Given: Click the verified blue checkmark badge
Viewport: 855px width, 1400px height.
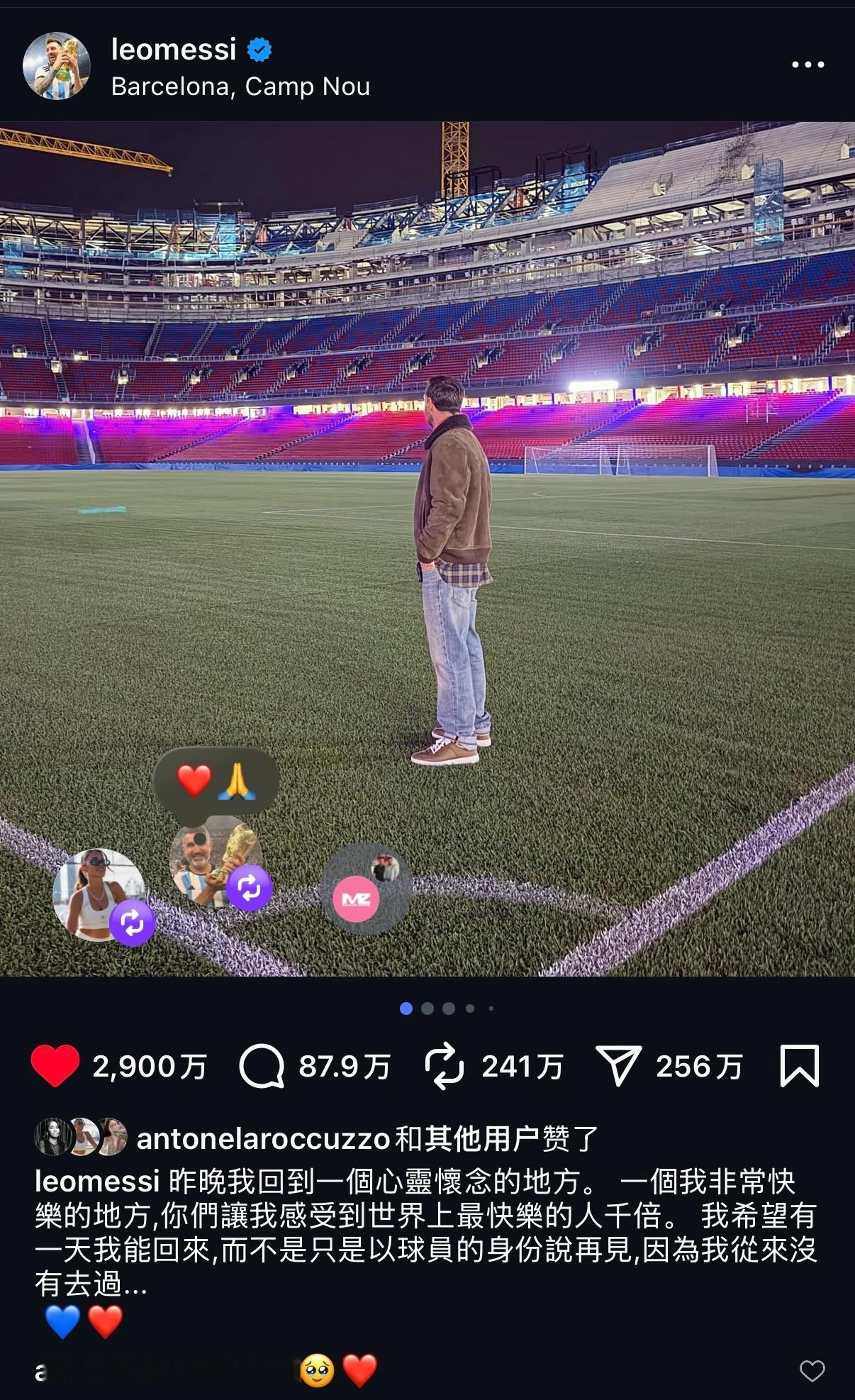Looking at the screenshot, I should [258, 48].
